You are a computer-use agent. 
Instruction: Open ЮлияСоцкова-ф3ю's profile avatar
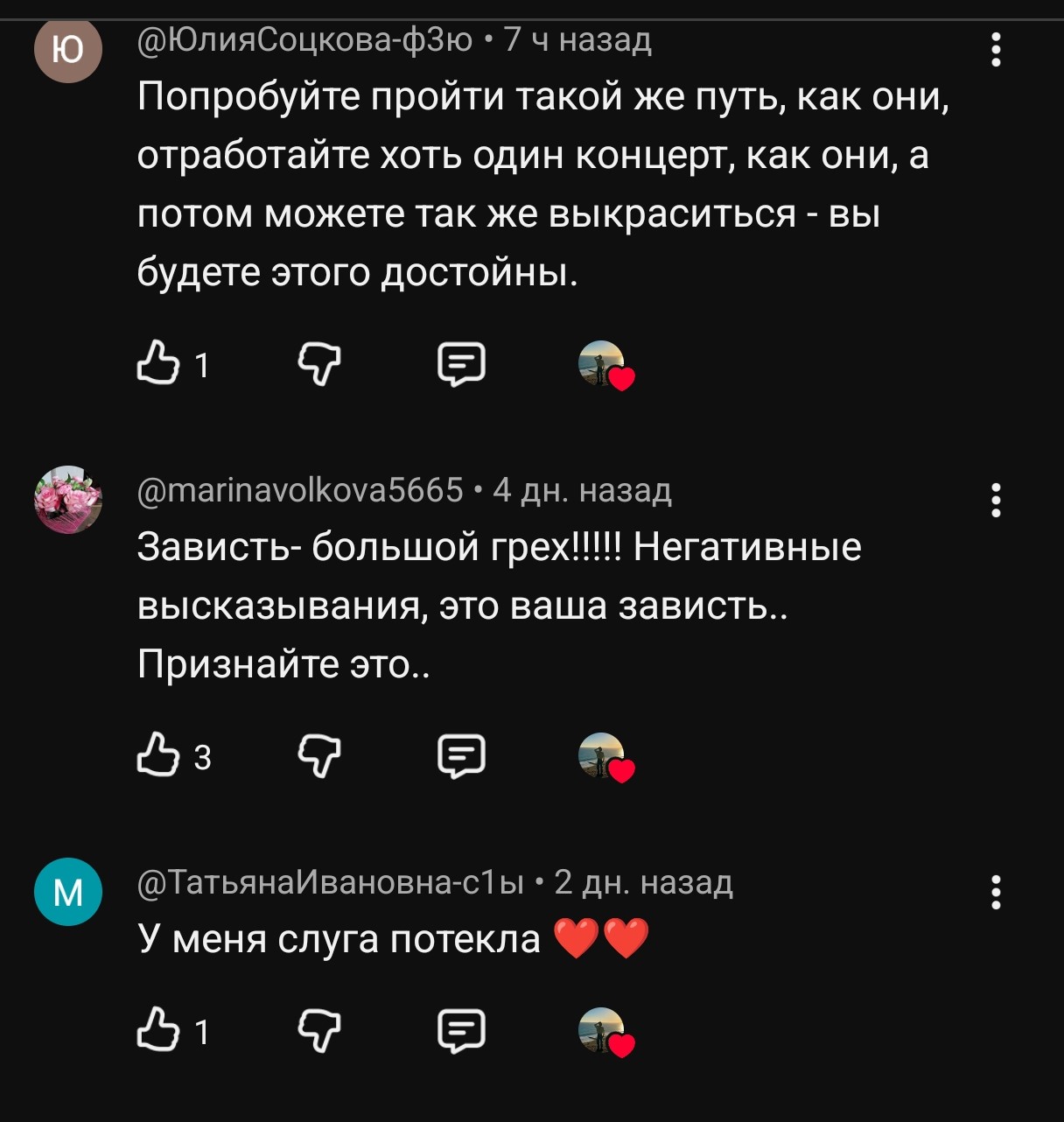[x=68, y=49]
